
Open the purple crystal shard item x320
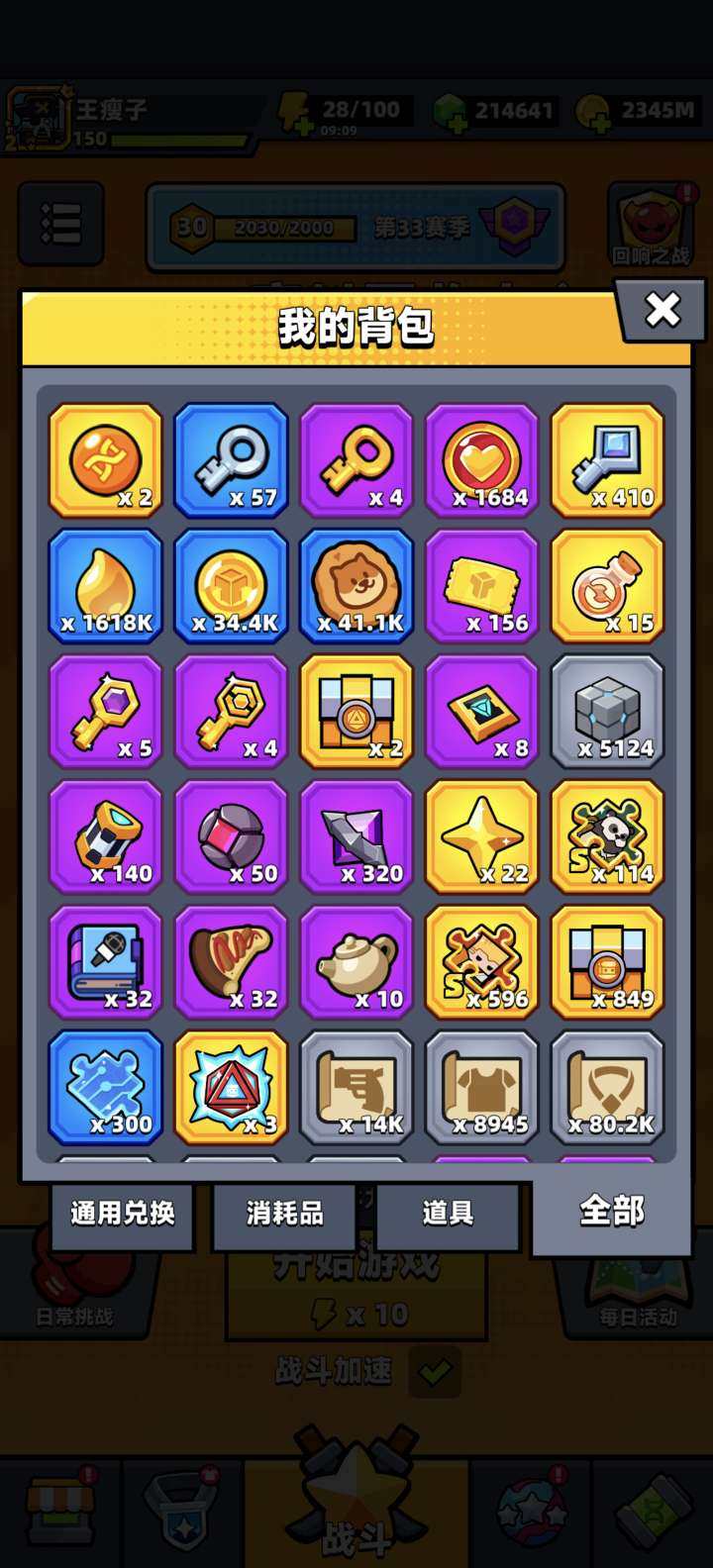pyautogui.click(x=356, y=836)
